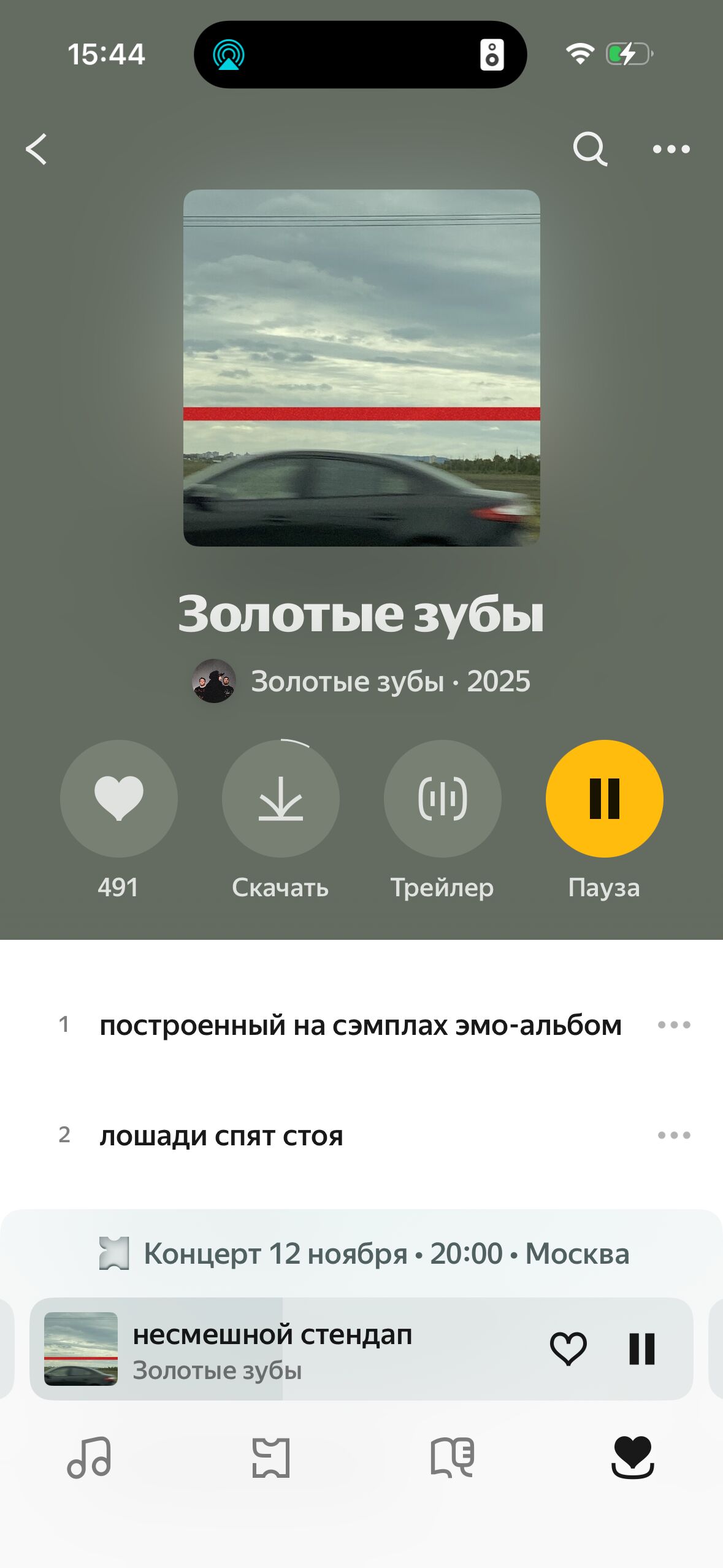Go back using the top-left arrow

(x=37, y=149)
